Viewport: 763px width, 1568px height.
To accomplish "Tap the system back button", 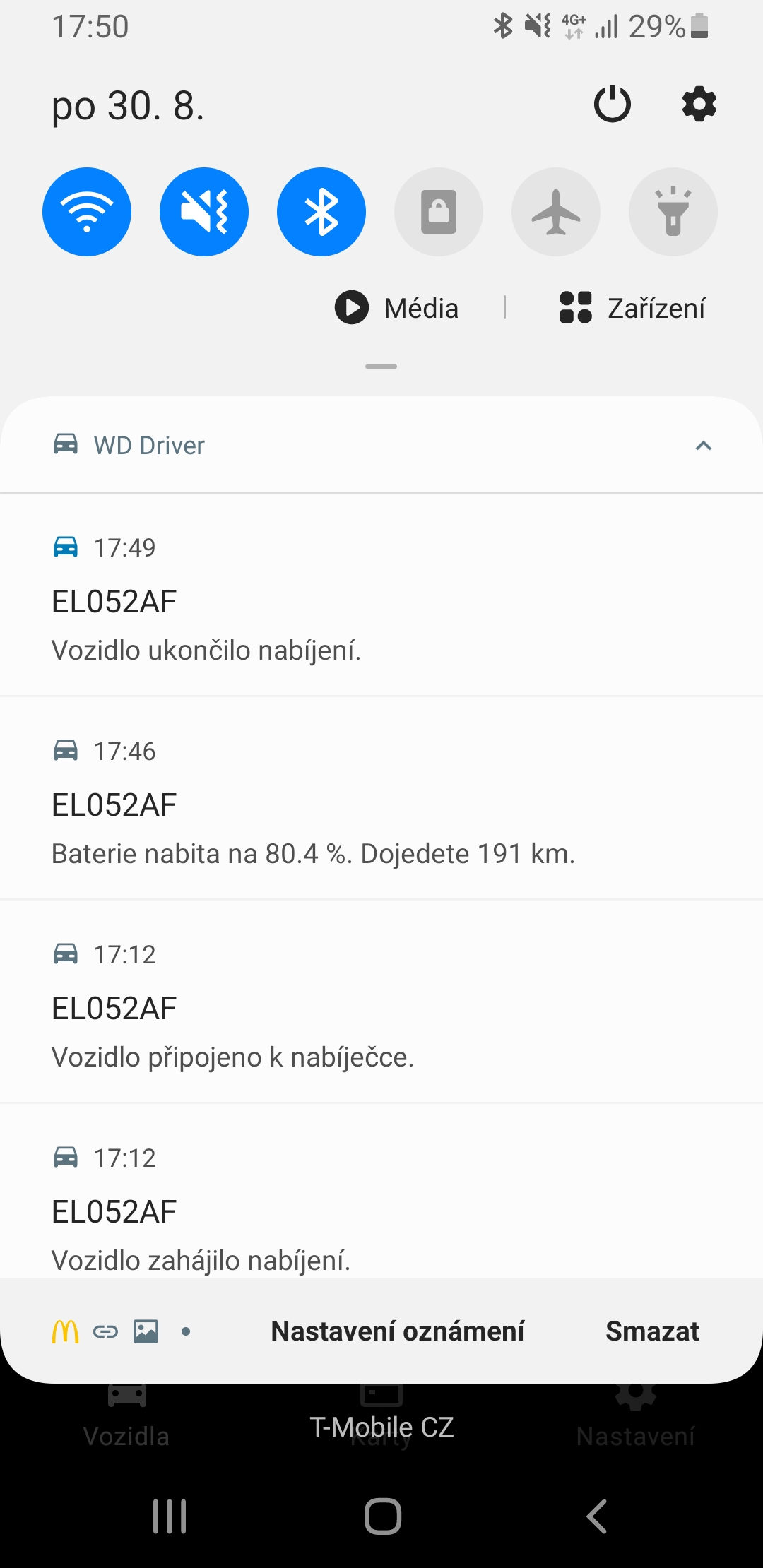I will 597,1516.
